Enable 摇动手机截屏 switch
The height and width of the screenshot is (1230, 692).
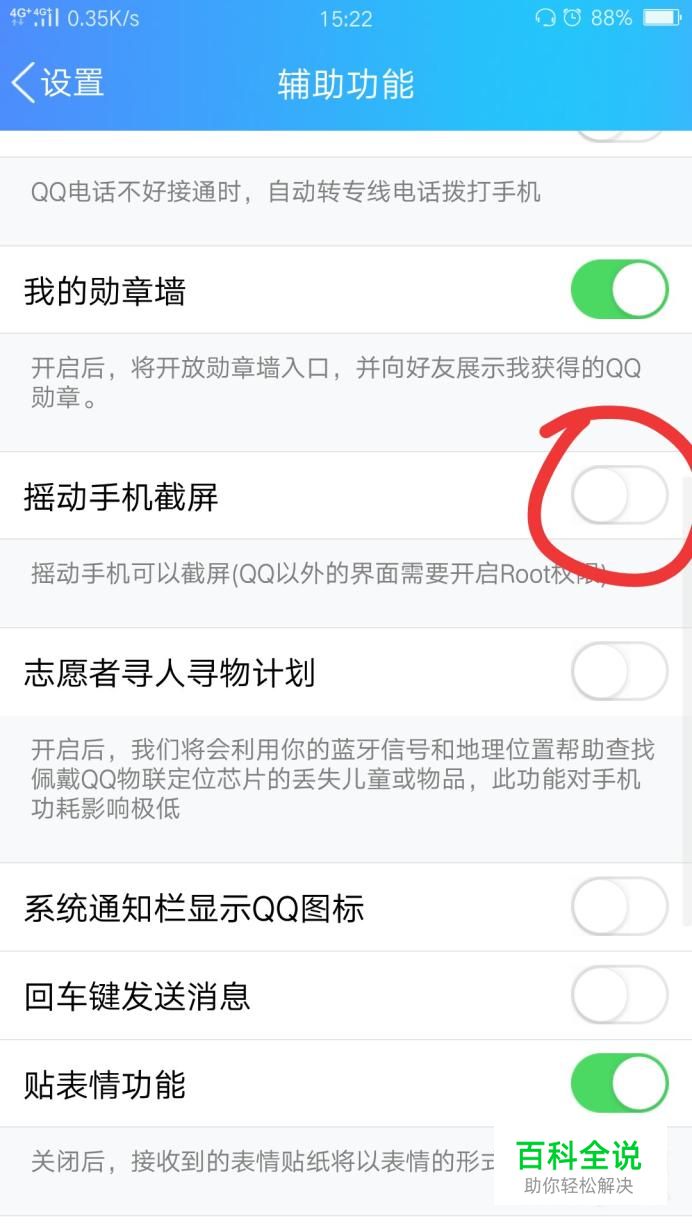coord(619,496)
